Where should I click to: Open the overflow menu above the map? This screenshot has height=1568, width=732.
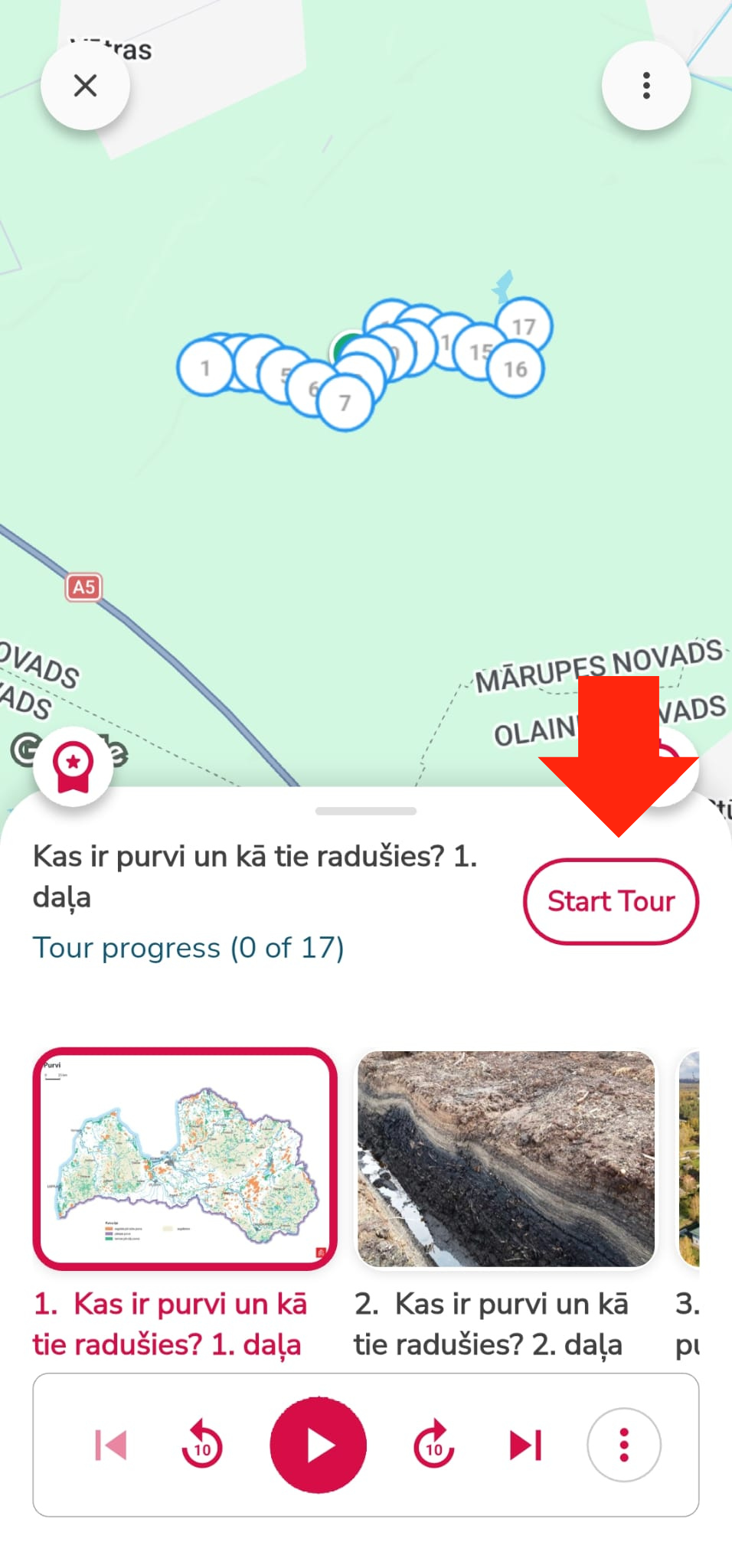tap(646, 85)
